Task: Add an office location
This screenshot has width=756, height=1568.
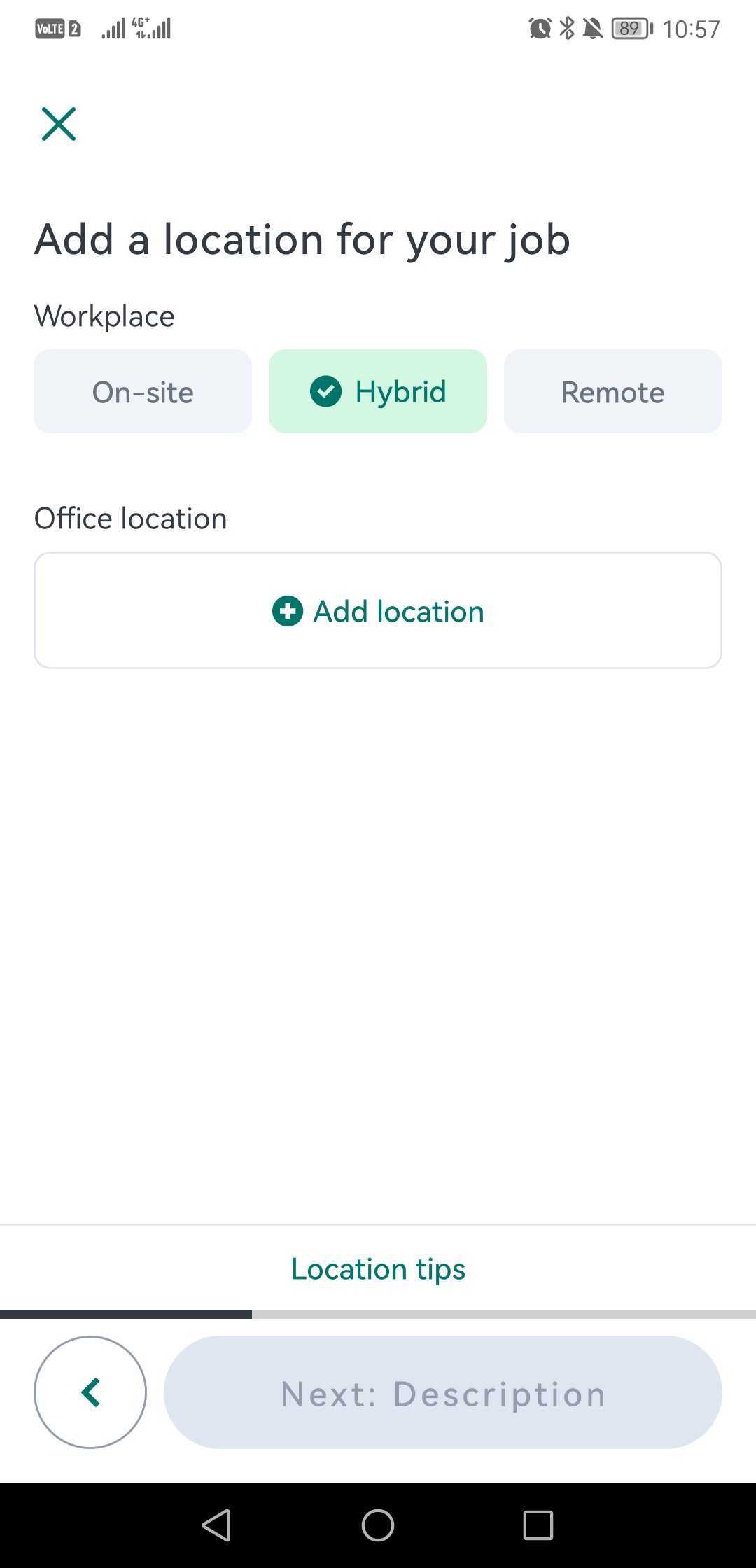Action: pos(378,610)
